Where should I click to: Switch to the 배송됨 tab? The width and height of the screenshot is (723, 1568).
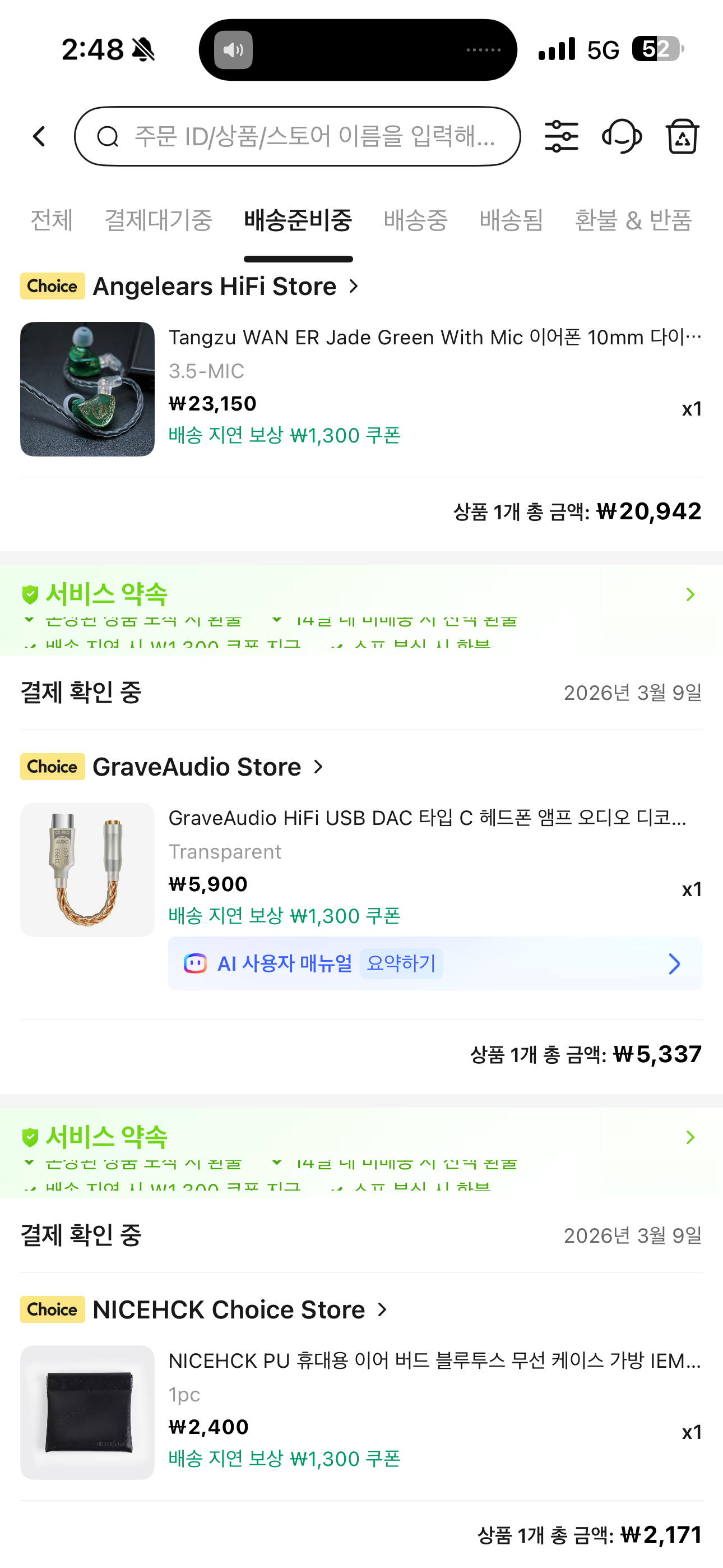(511, 220)
